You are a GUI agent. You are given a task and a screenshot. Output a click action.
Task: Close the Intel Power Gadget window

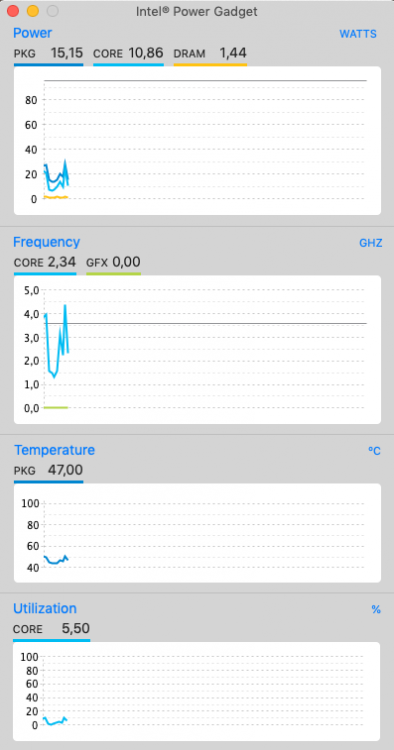13,11
